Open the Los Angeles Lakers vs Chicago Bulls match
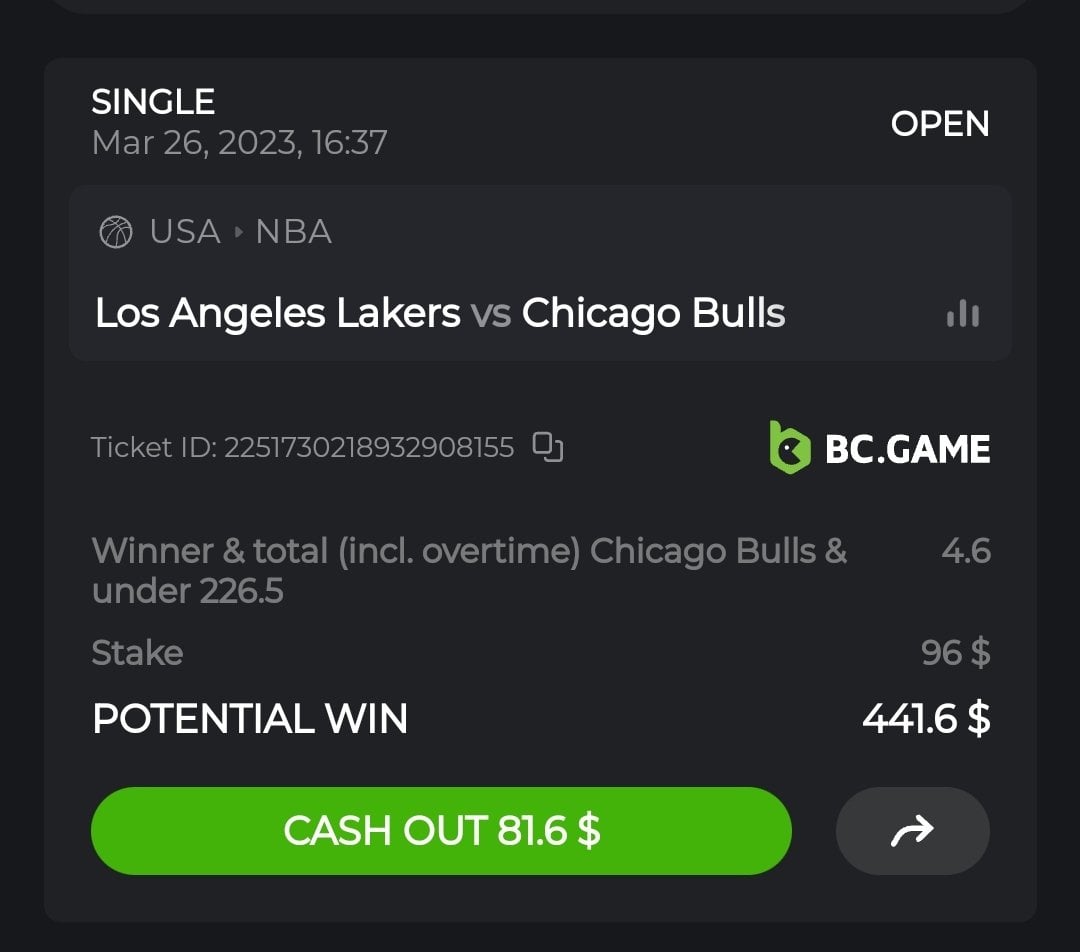Image resolution: width=1080 pixels, height=952 pixels. [440, 314]
